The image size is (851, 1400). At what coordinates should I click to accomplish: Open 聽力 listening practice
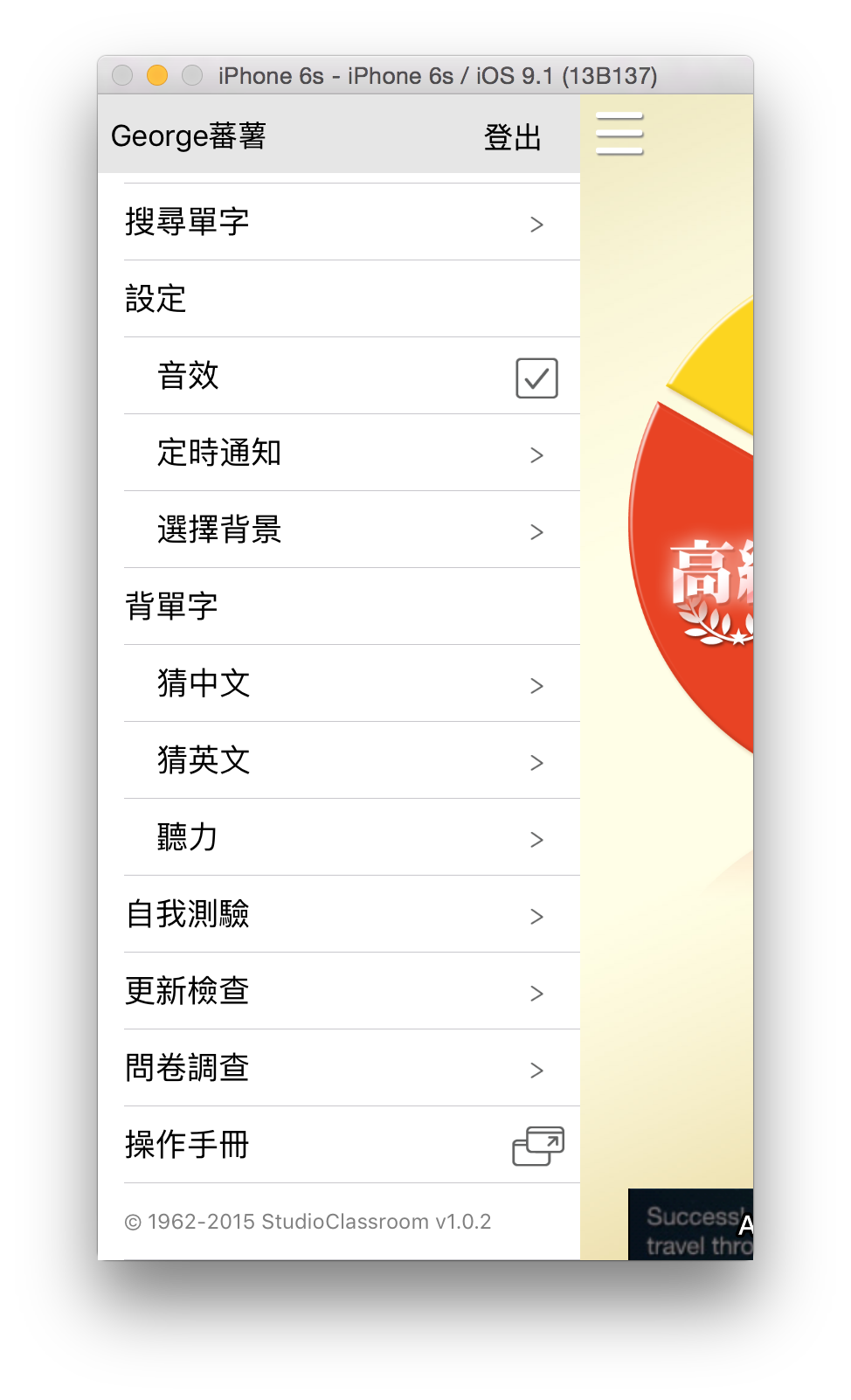(349, 838)
